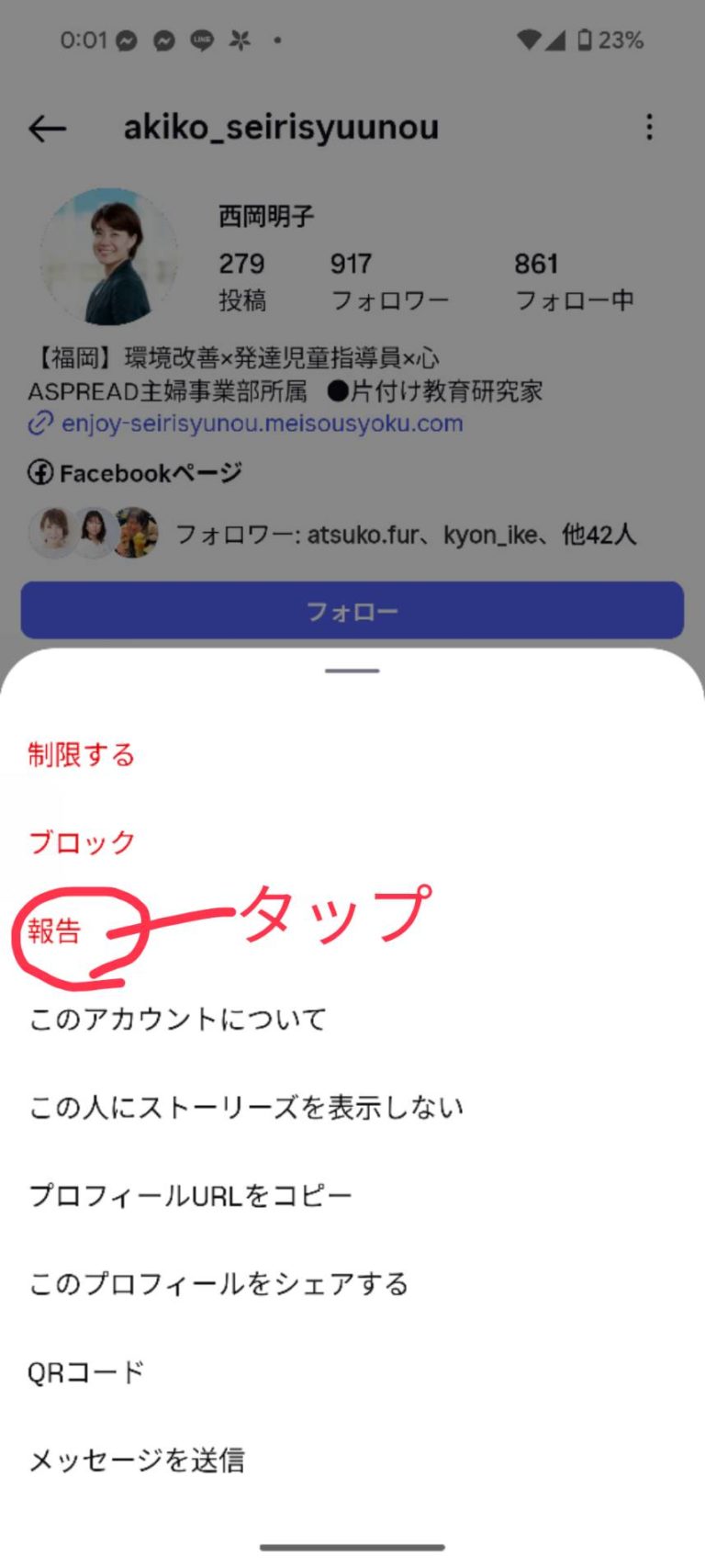Select 制限する to restrict this account
This screenshot has height=1568, width=705.
tap(82, 755)
